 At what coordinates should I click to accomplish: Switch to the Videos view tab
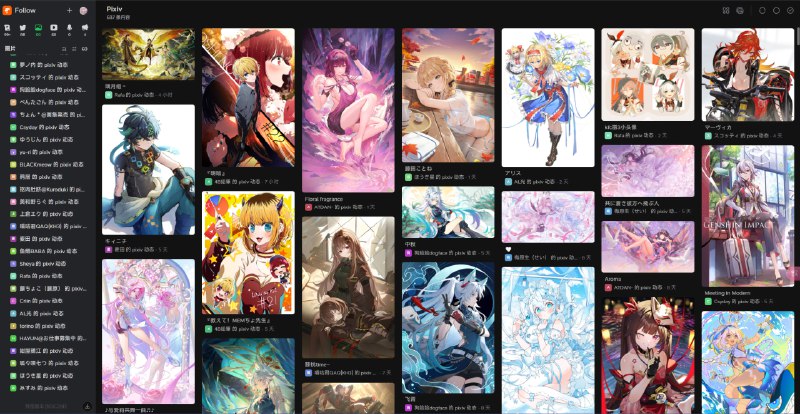[53, 29]
